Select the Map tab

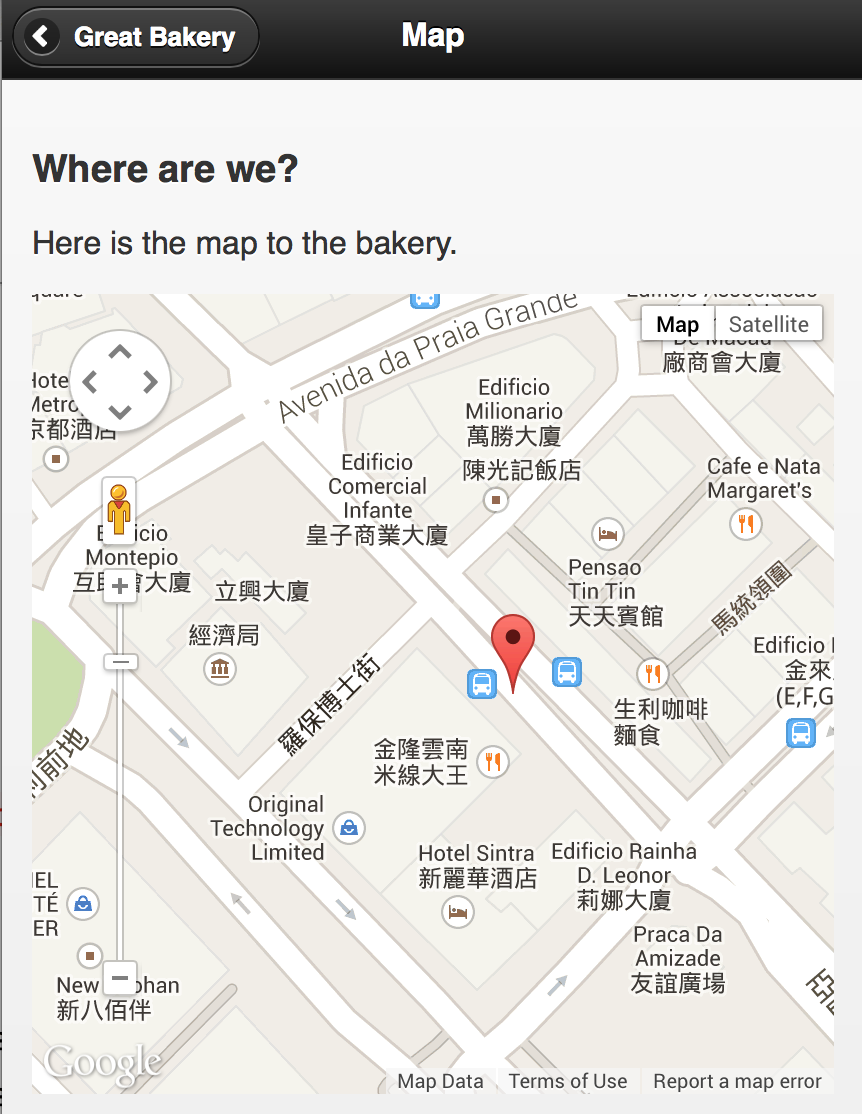click(x=677, y=324)
